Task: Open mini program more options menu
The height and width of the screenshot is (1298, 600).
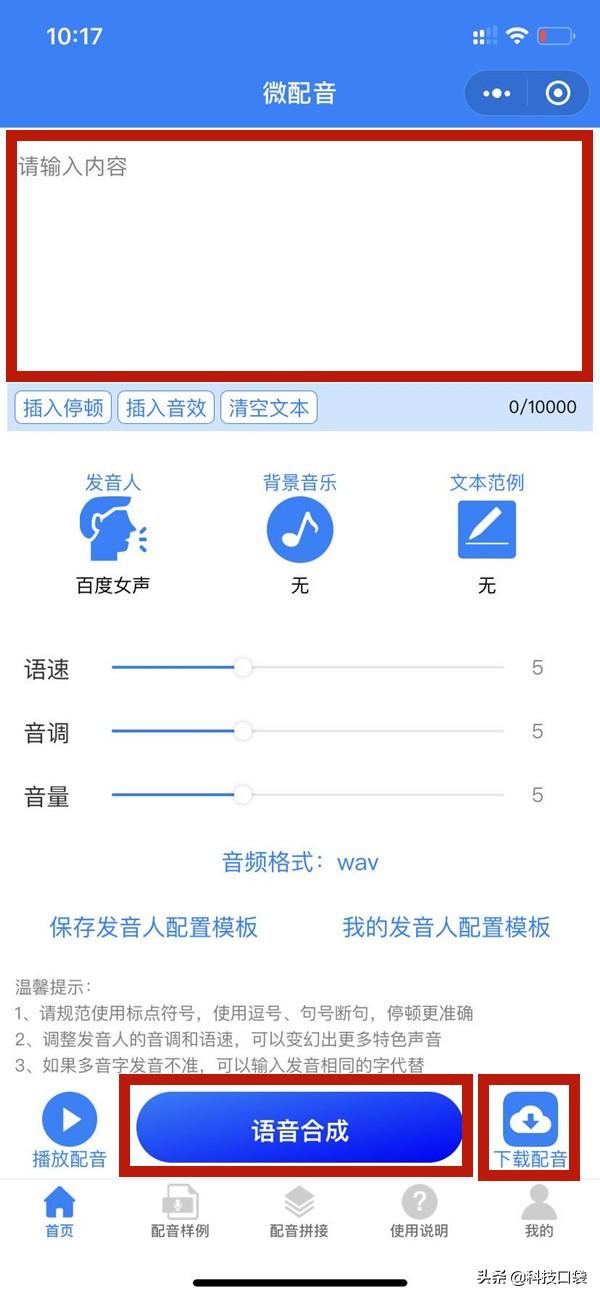Action: click(496, 93)
